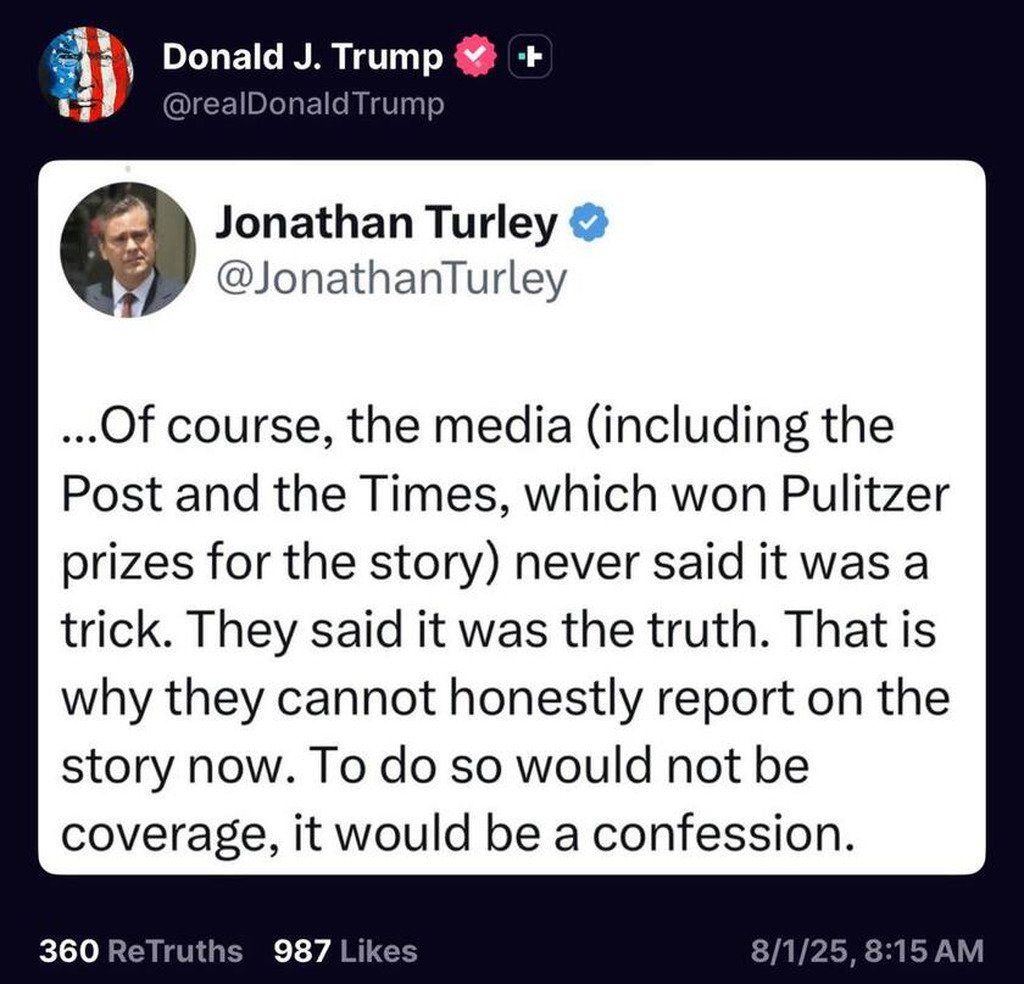This screenshot has width=1024, height=984.
Task: Open Donald J. Trump's profile avatar
Action: 86,74
